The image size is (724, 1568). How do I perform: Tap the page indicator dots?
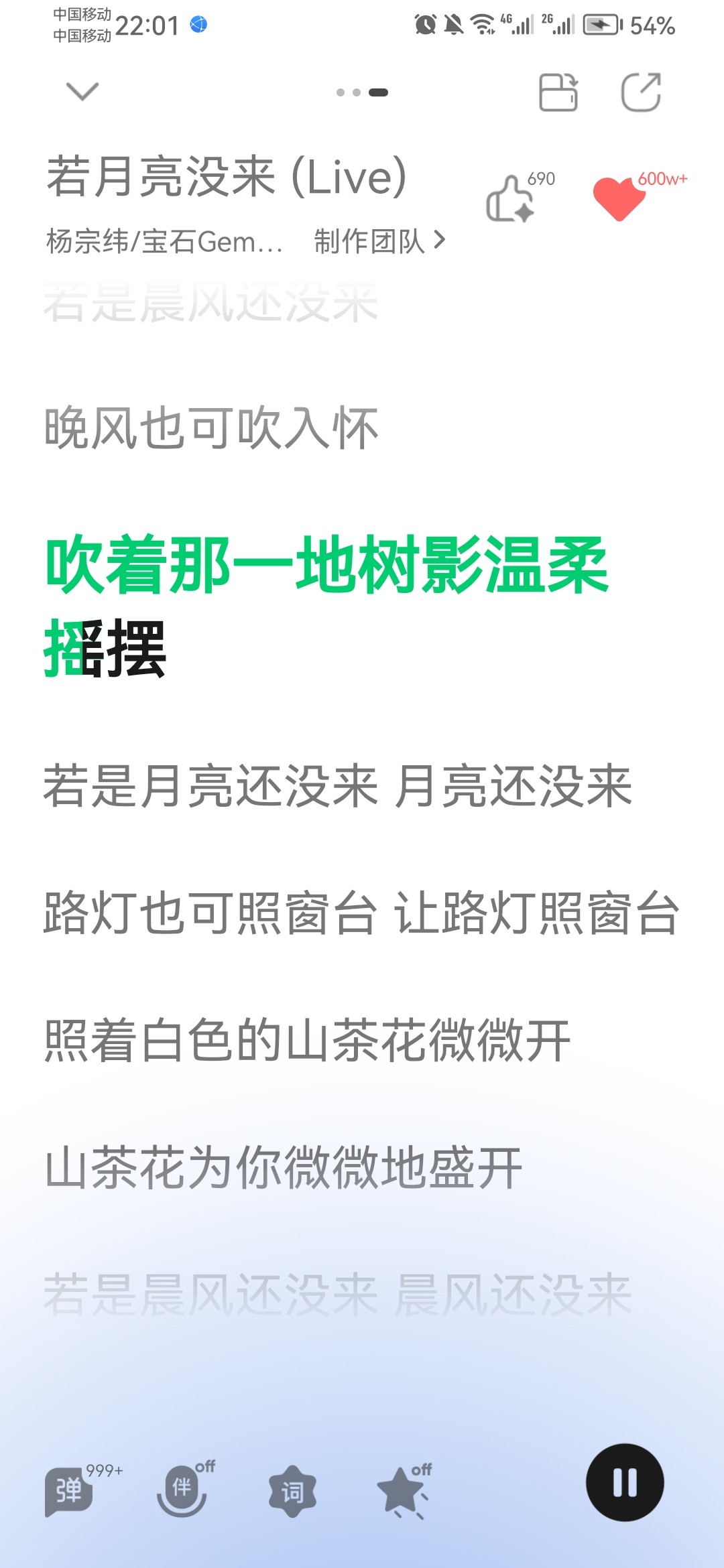[362, 92]
